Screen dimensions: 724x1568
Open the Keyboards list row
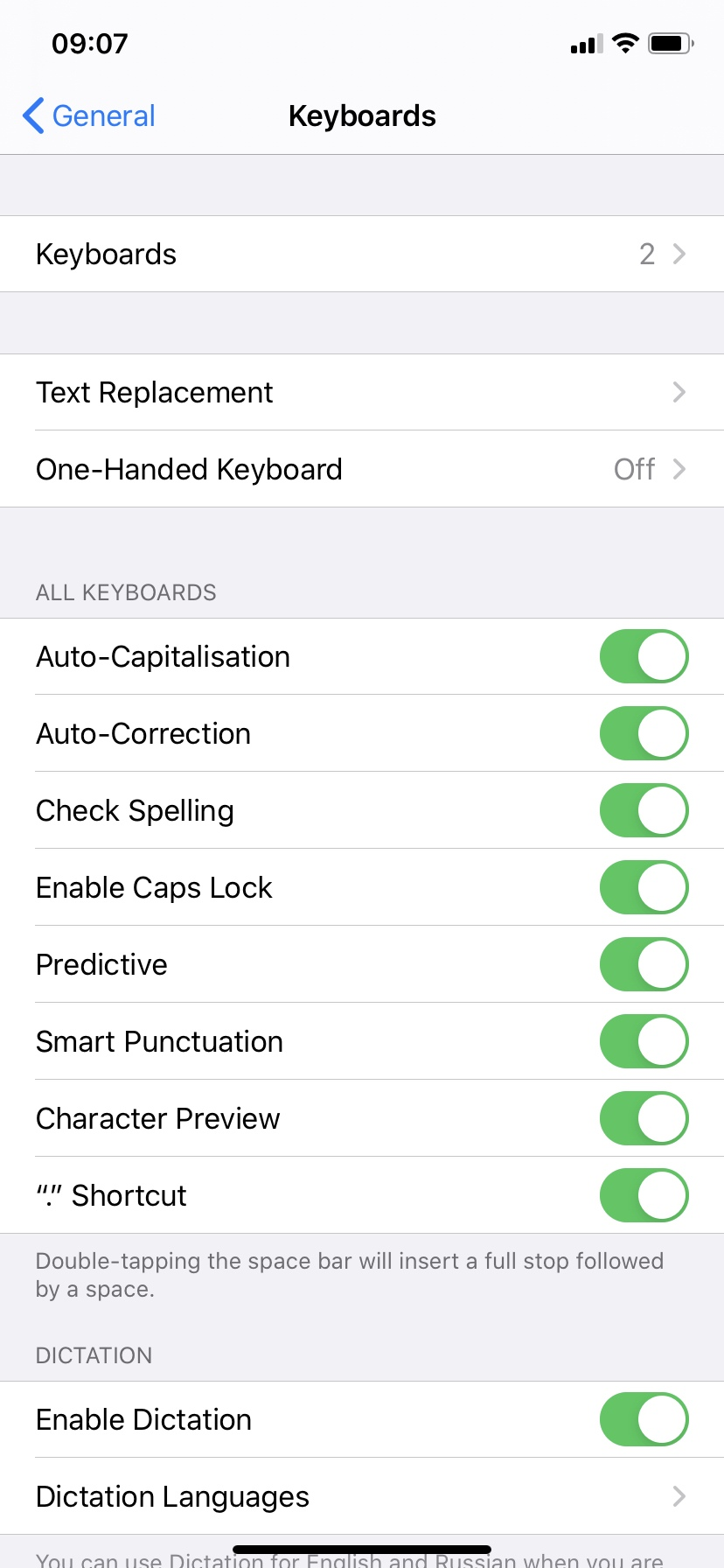pyautogui.click(x=362, y=254)
